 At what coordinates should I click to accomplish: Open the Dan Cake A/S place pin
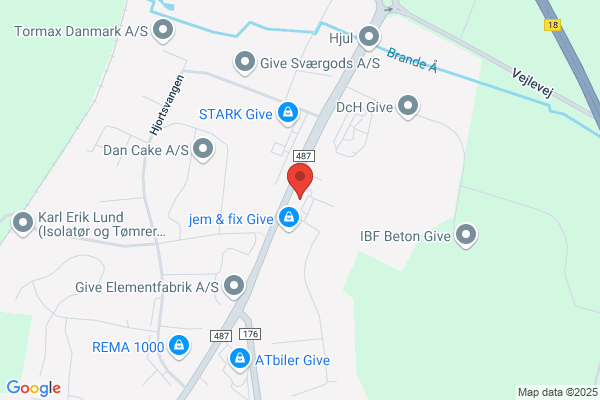[x=203, y=149]
